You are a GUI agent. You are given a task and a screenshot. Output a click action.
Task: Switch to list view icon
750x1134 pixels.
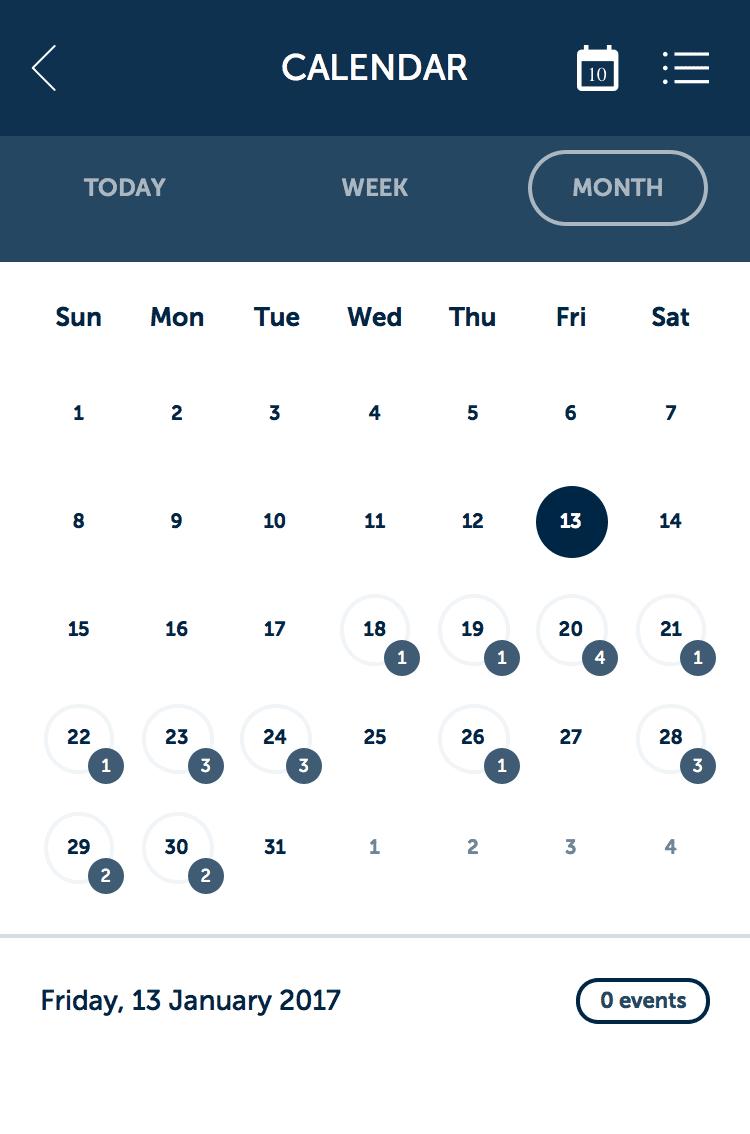pos(686,68)
